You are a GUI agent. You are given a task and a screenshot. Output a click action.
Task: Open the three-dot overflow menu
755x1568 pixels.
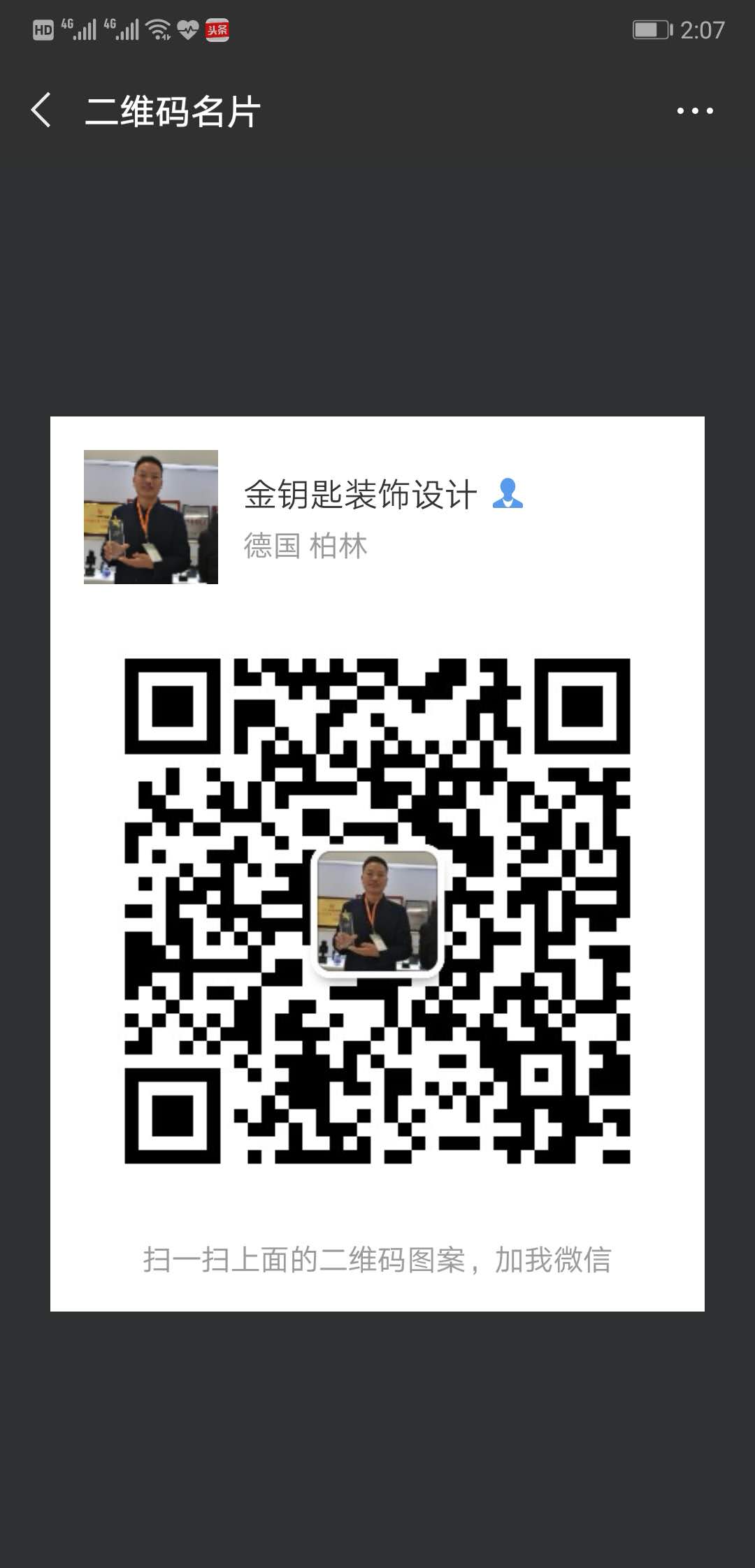[694, 110]
